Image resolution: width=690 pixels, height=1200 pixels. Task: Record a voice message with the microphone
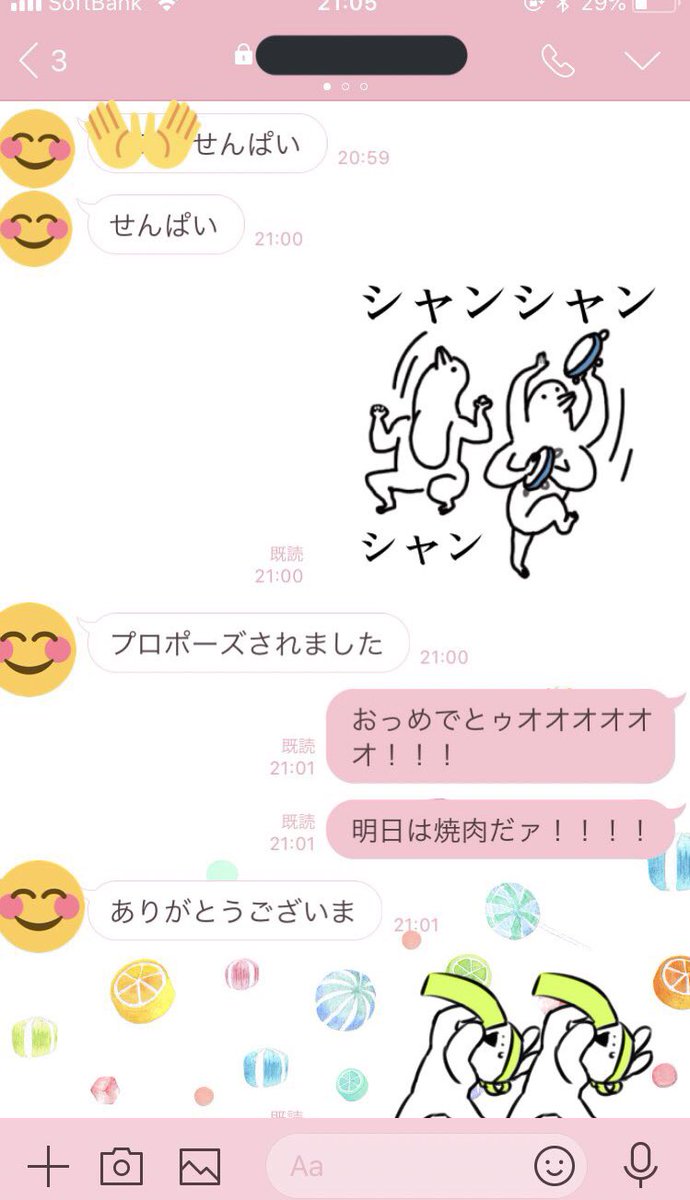click(x=640, y=1166)
